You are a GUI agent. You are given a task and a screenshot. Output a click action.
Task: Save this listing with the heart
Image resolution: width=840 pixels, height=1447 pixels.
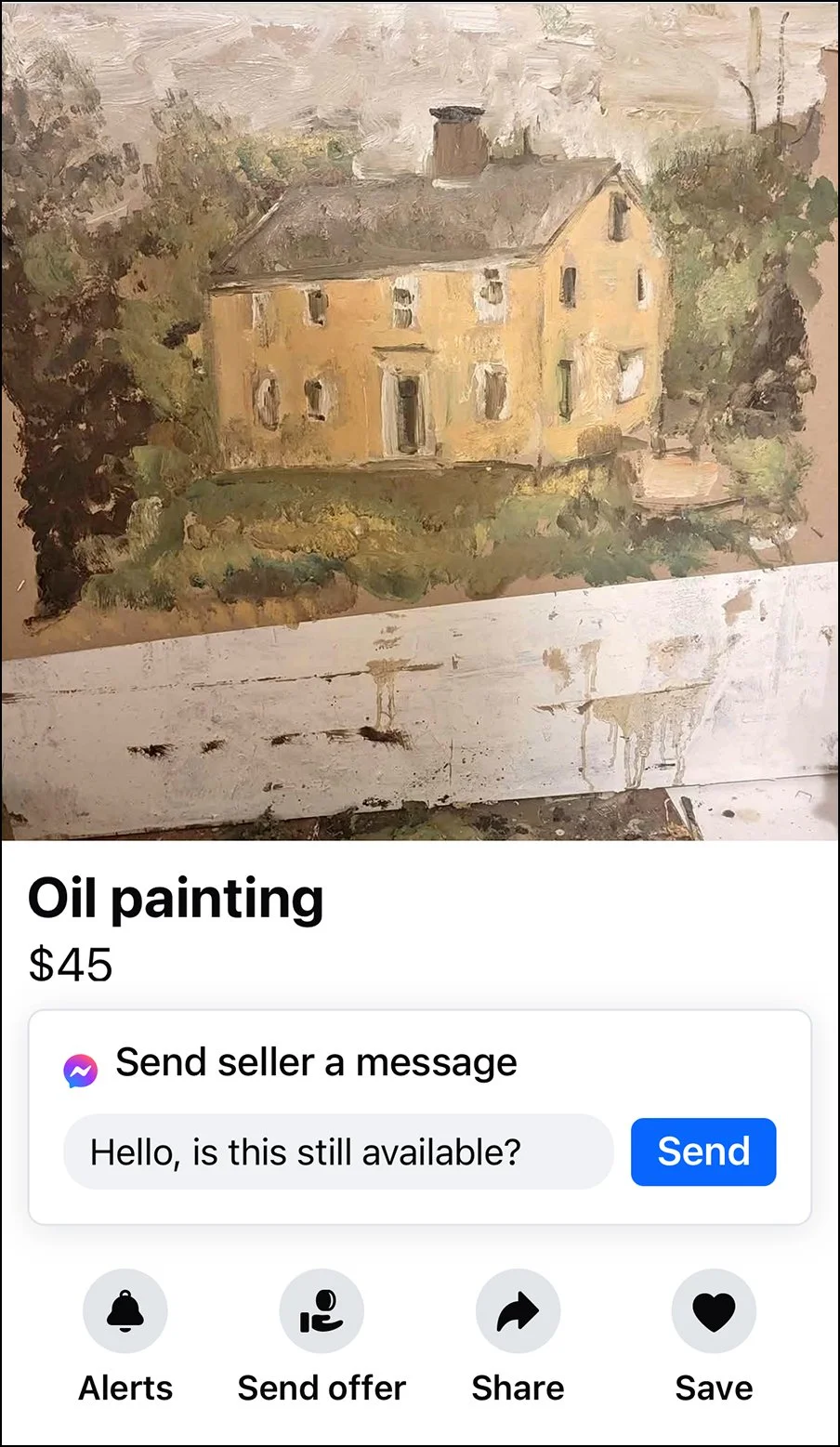[714, 1311]
